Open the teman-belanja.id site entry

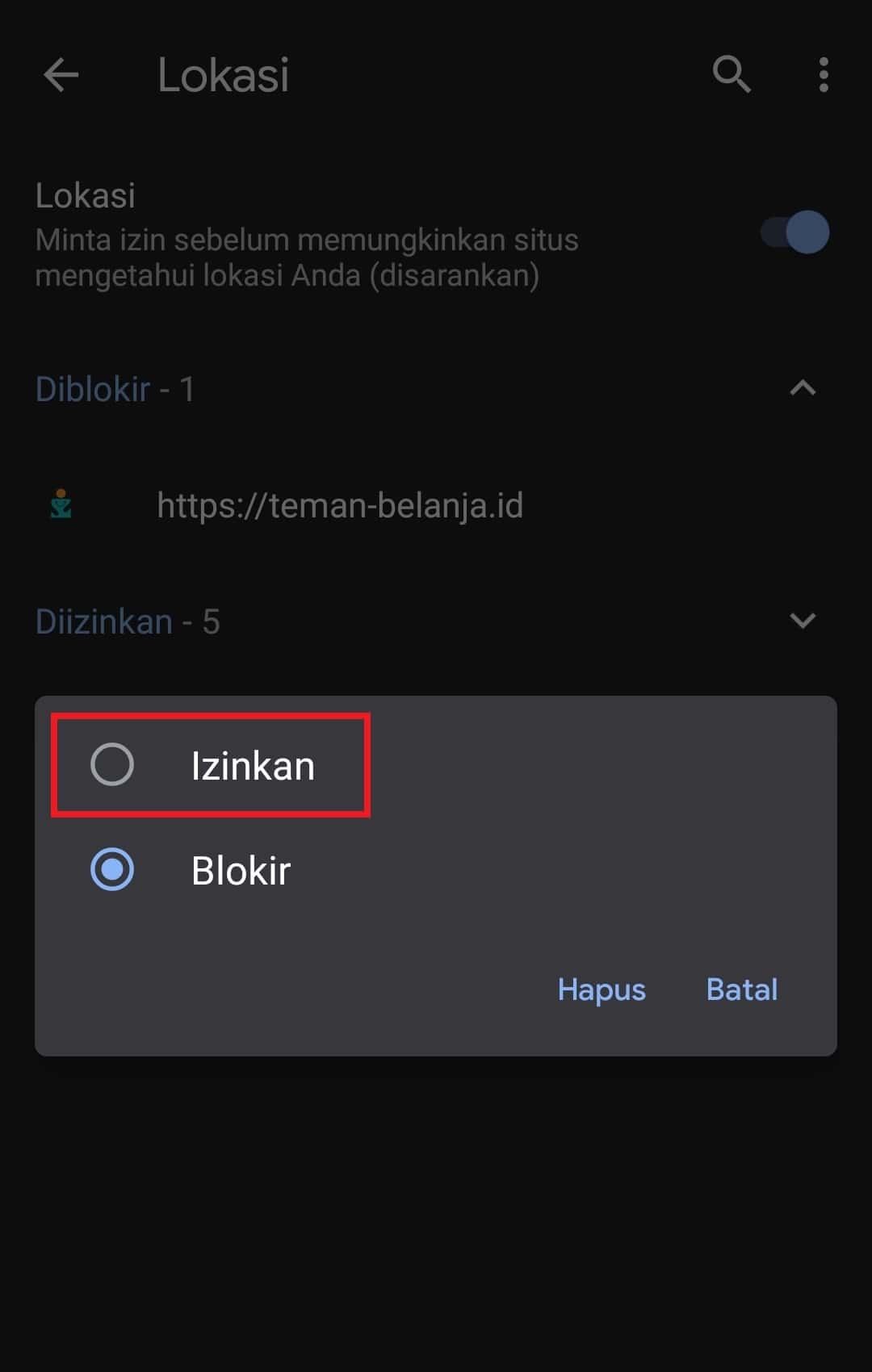(339, 506)
